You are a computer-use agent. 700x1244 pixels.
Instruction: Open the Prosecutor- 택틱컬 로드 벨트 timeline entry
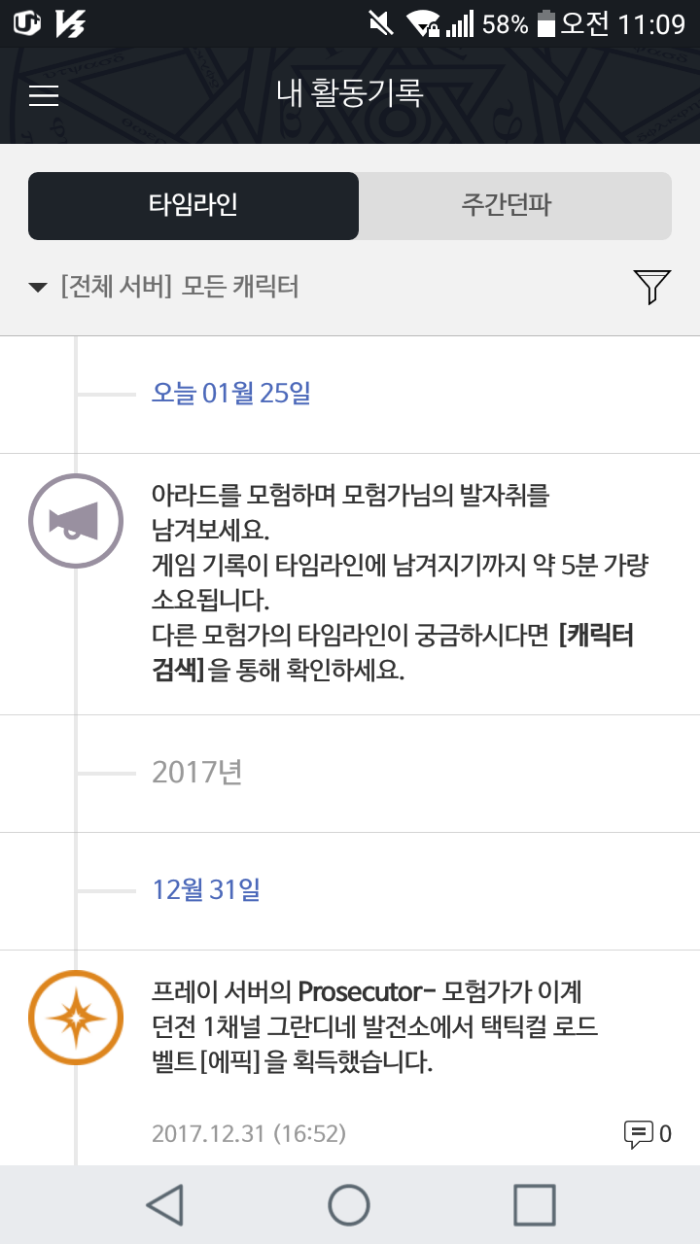[390, 1027]
